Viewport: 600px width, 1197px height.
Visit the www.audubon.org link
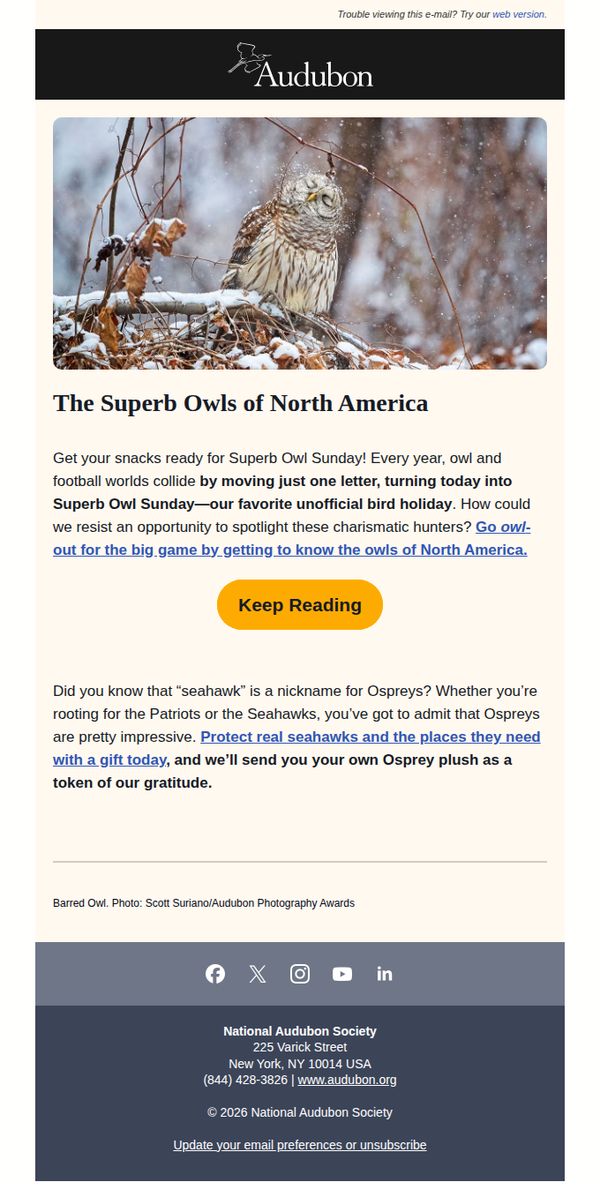[x=347, y=1080]
